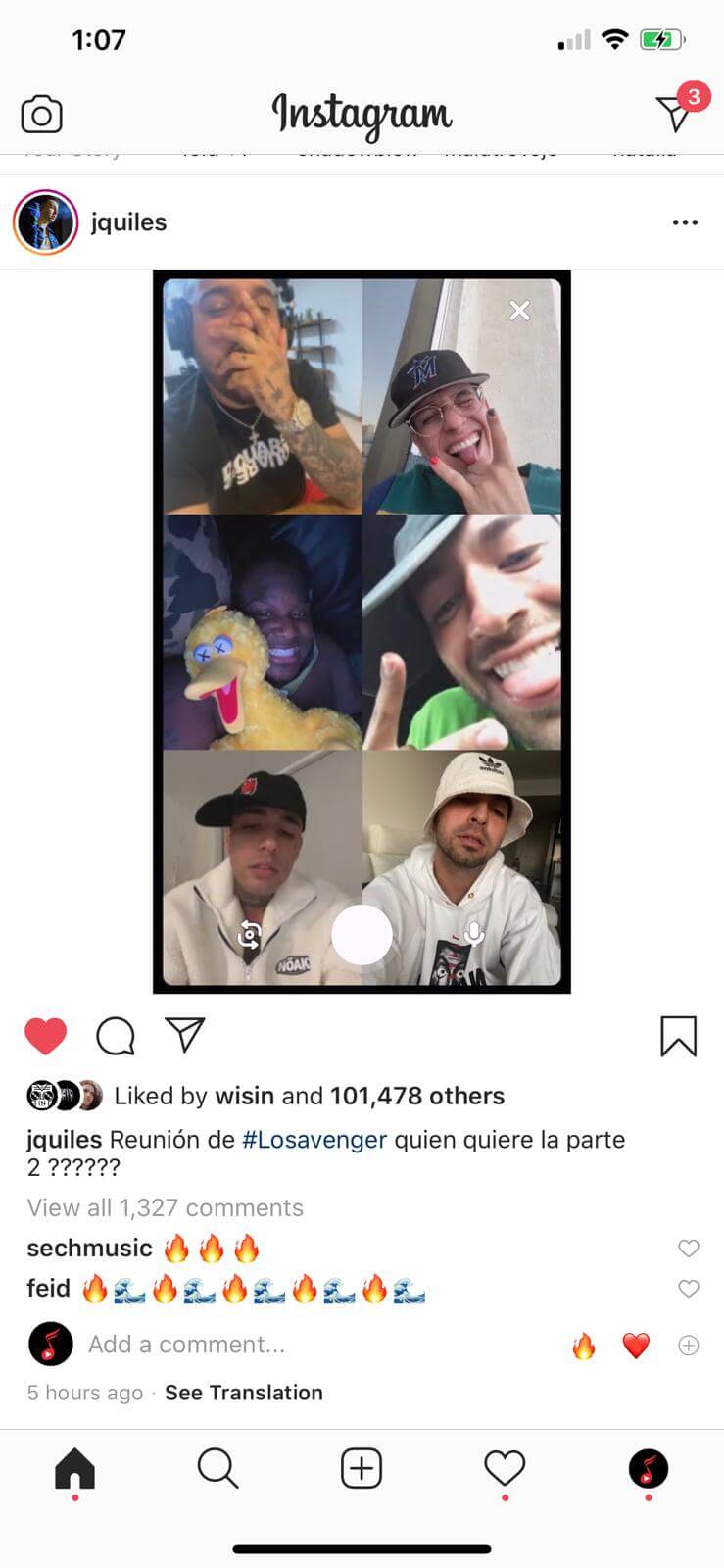The image size is (724, 1568).
Task: Bookmark this jquiles post
Action: tap(678, 1036)
